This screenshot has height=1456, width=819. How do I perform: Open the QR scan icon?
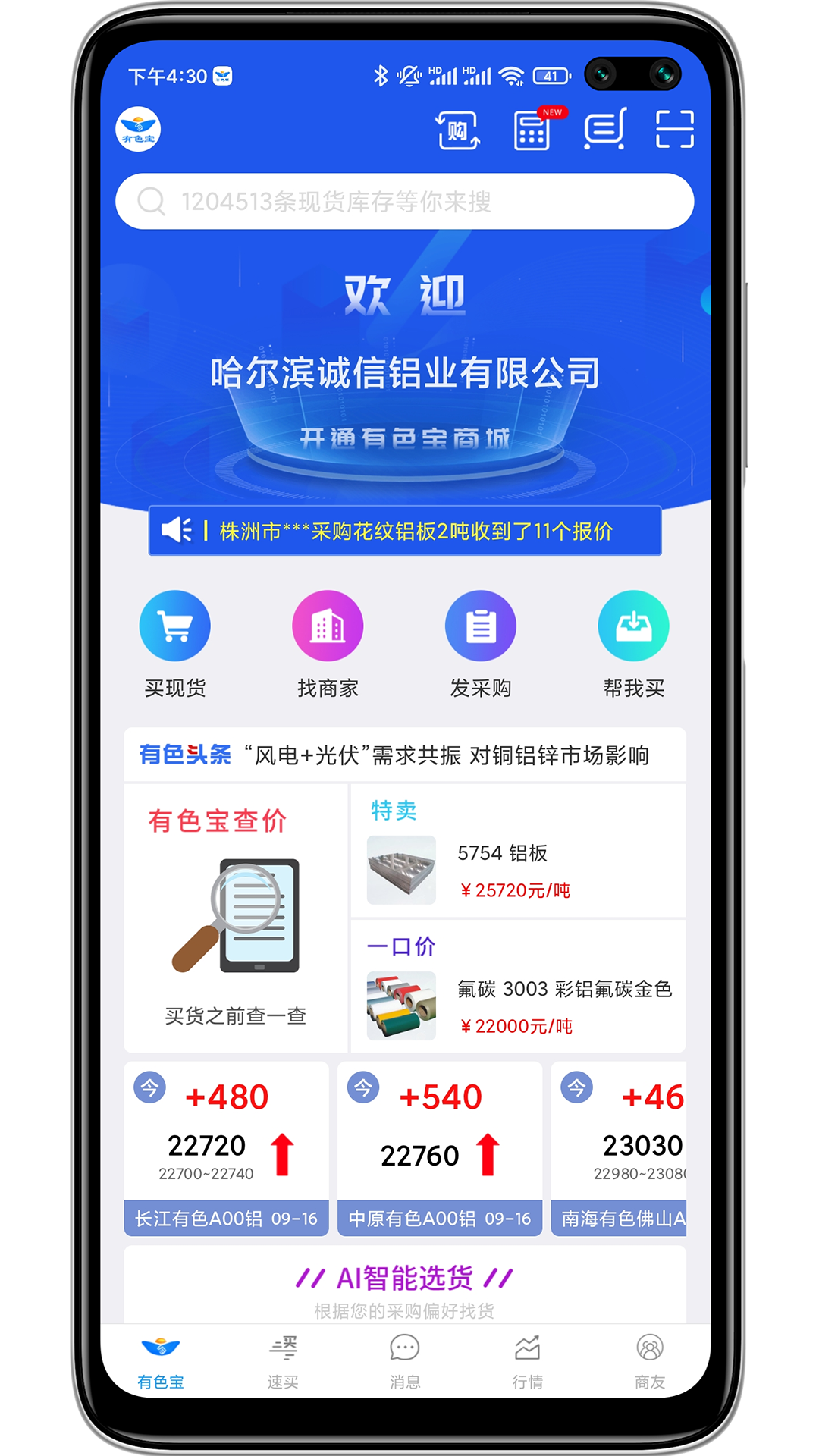click(x=674, y=129)
